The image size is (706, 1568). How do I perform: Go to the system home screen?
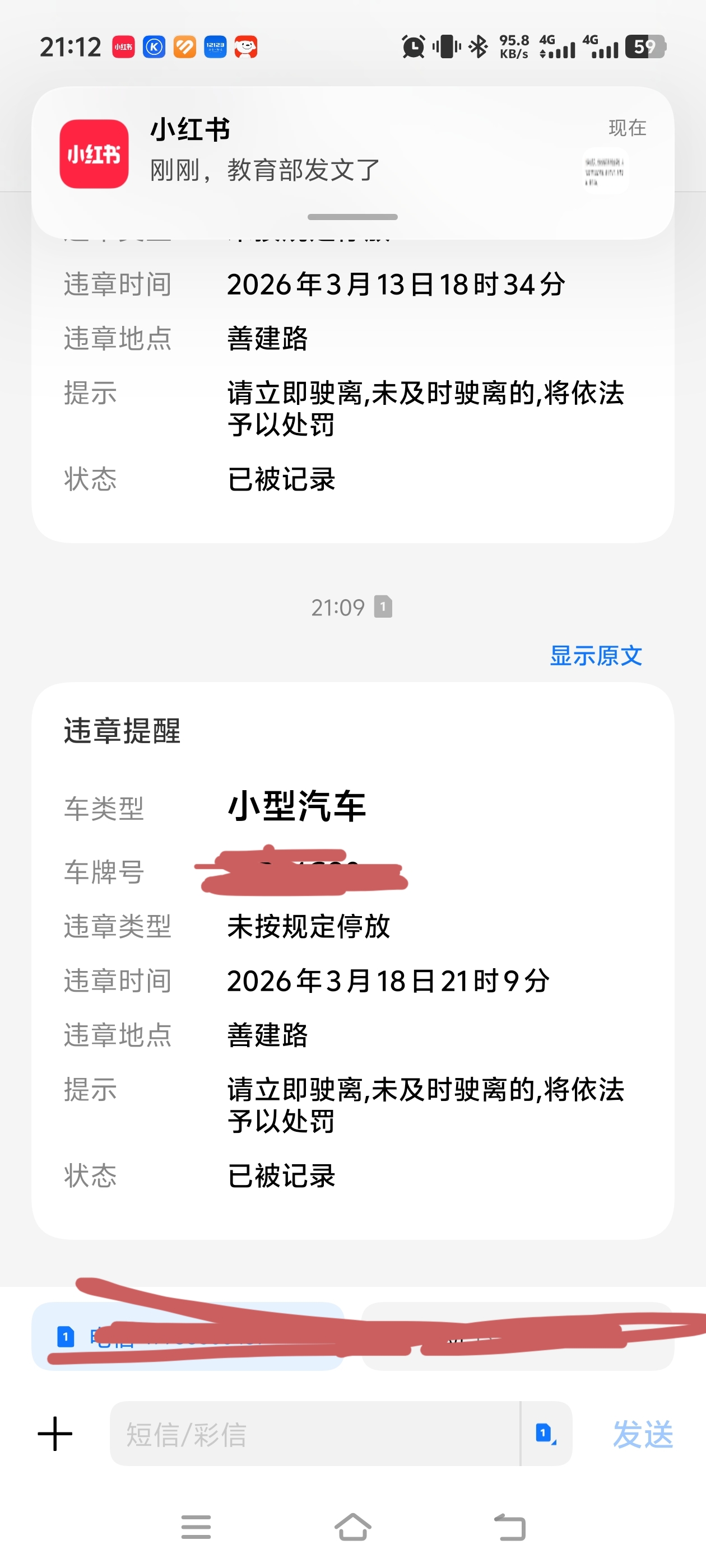point(352,1527)
